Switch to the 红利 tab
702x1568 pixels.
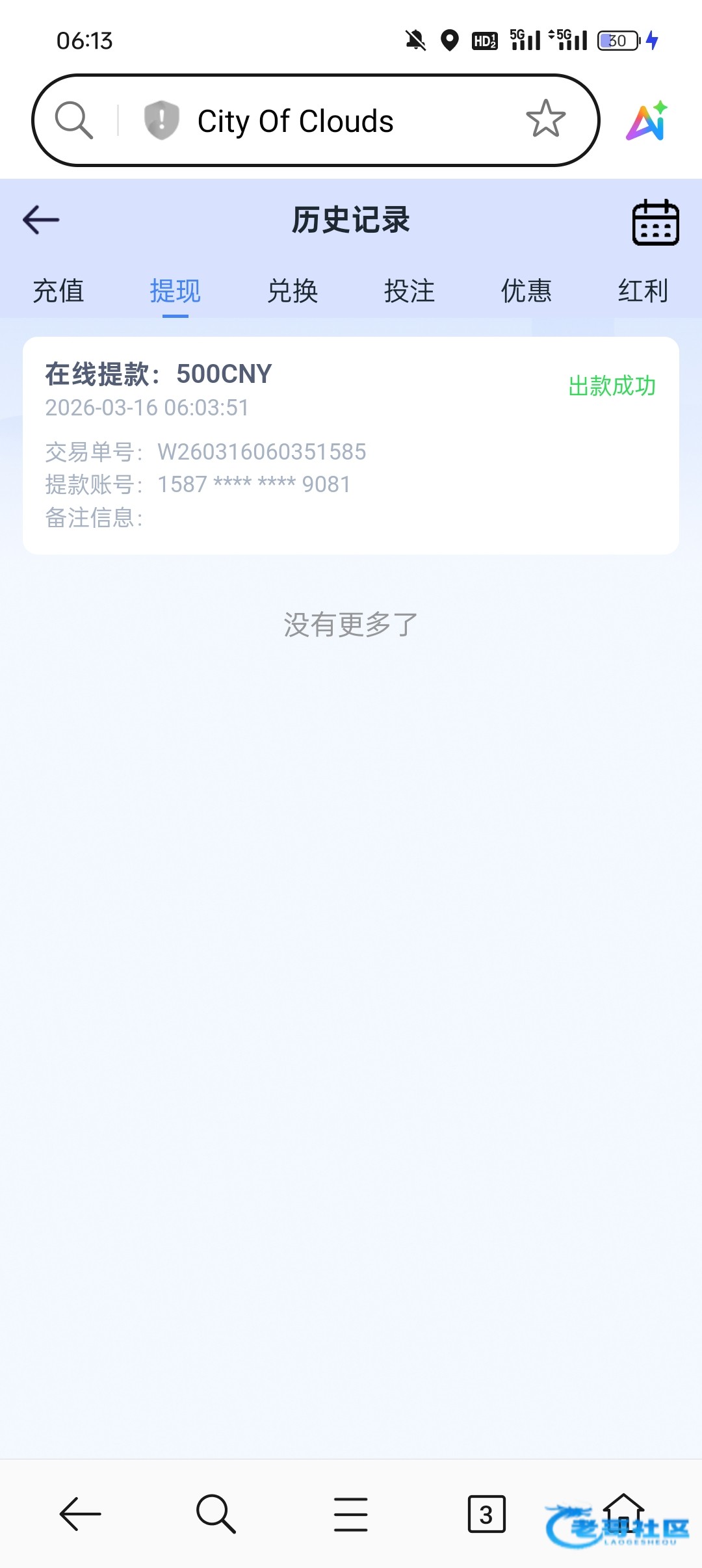click(x=643, y=291)
